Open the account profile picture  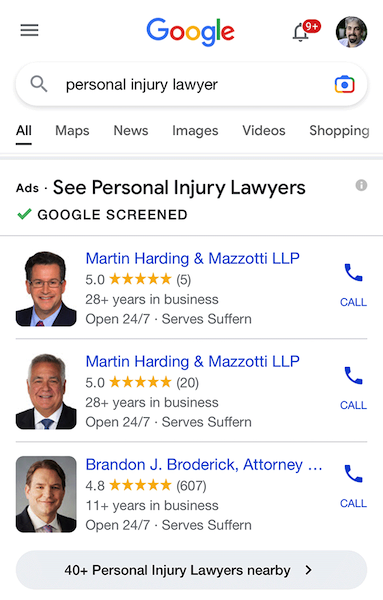351,32
